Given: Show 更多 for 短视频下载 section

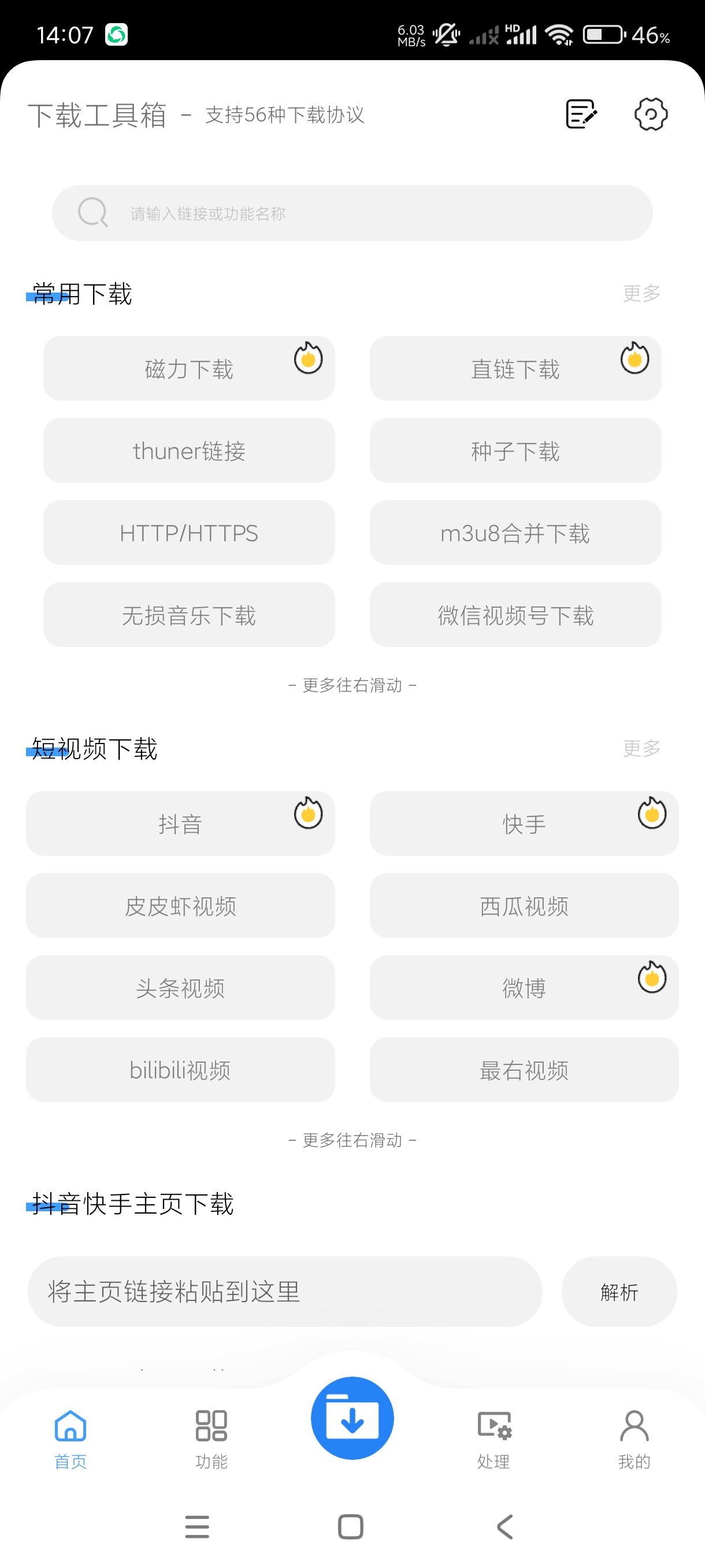Looking at the screenshot, I should [x=641, y=748].
